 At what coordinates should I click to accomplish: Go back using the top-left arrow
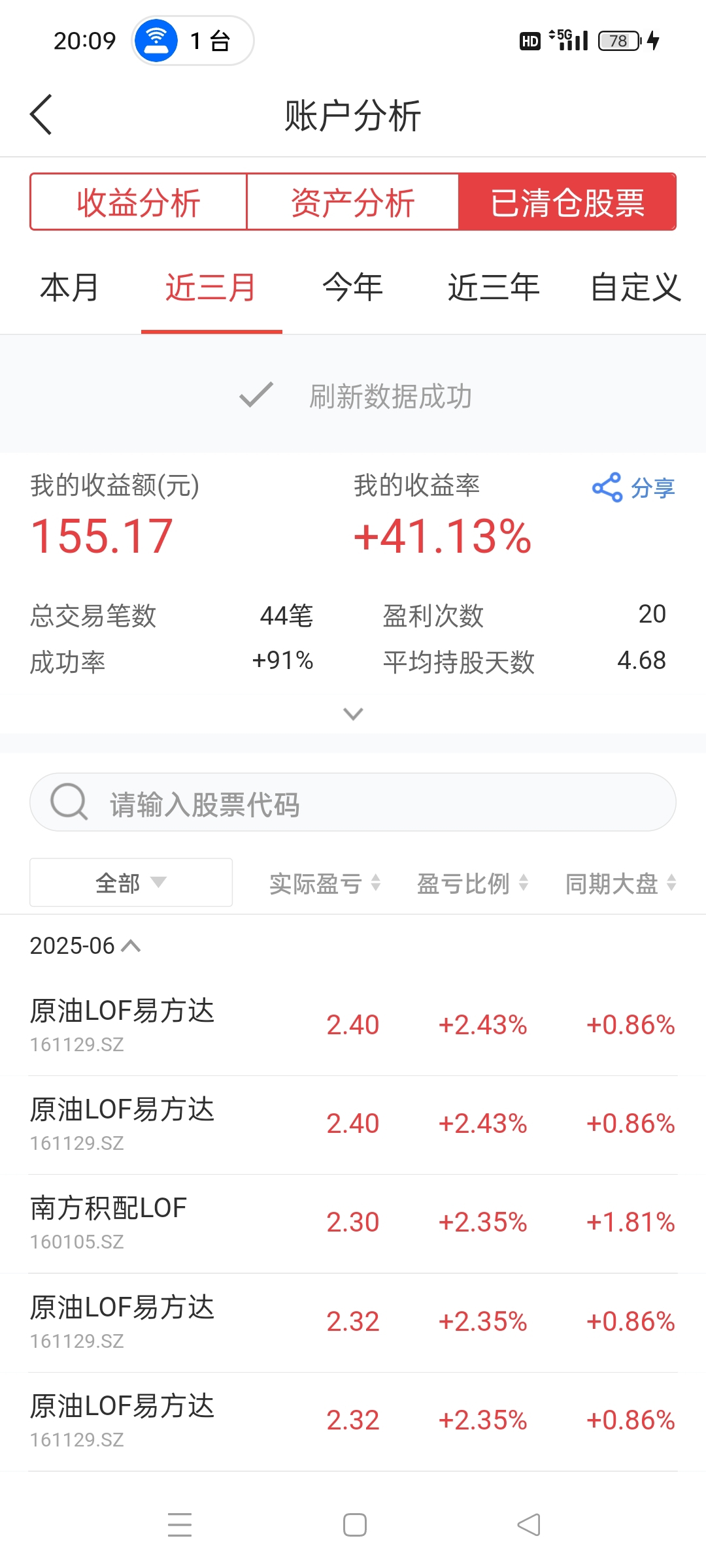(x=41, y=115)
